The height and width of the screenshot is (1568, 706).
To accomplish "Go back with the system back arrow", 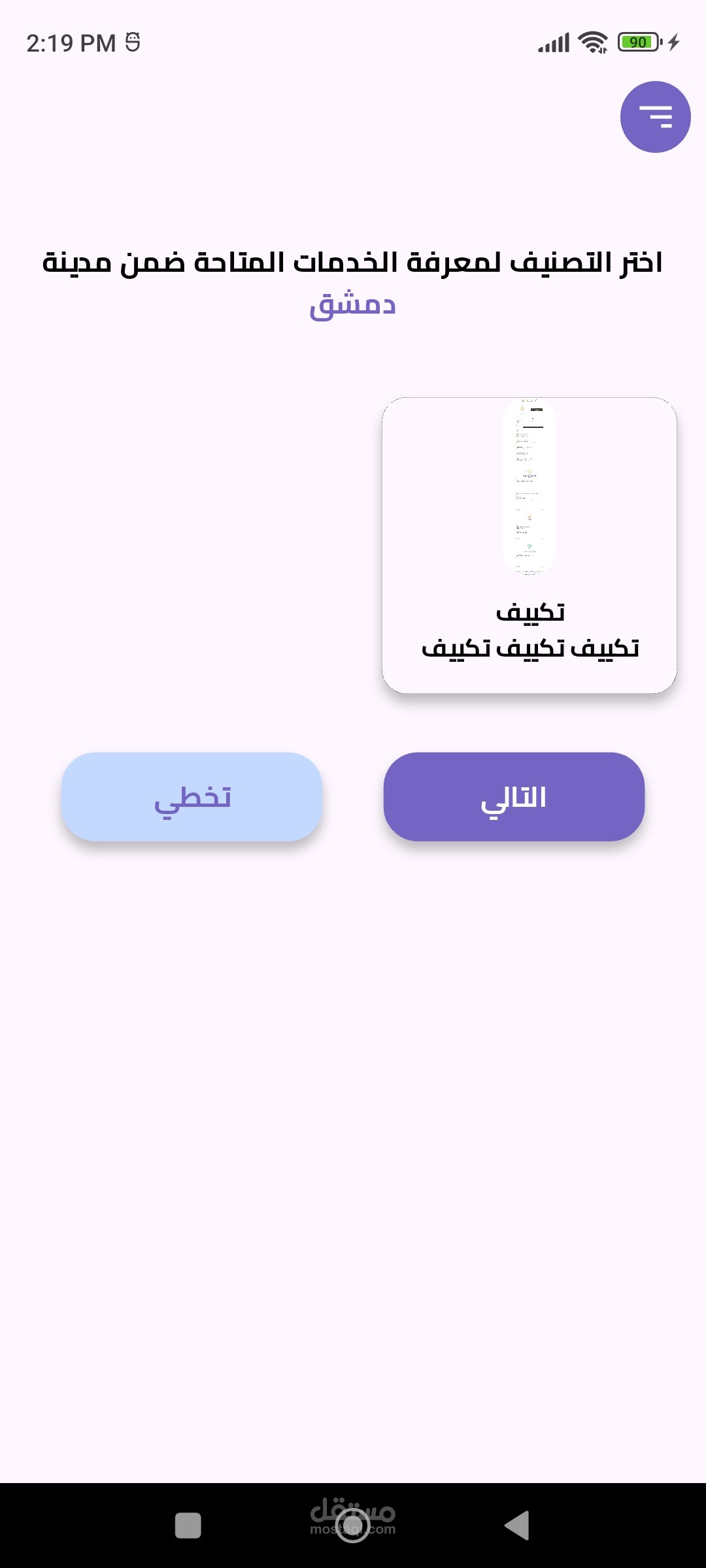I will [x=517, y=1526].
